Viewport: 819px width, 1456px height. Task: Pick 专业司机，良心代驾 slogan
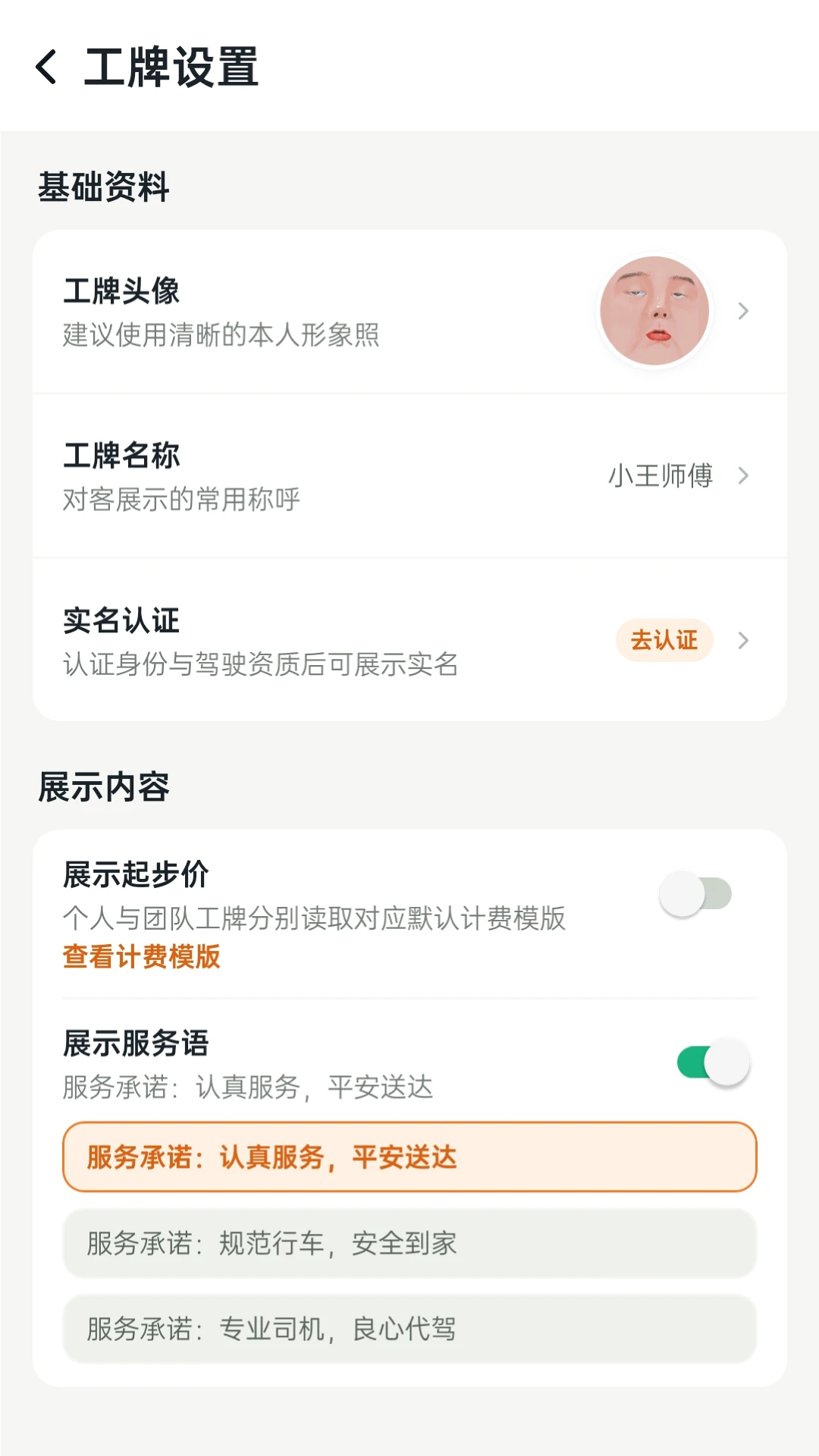pos(409,1329)
